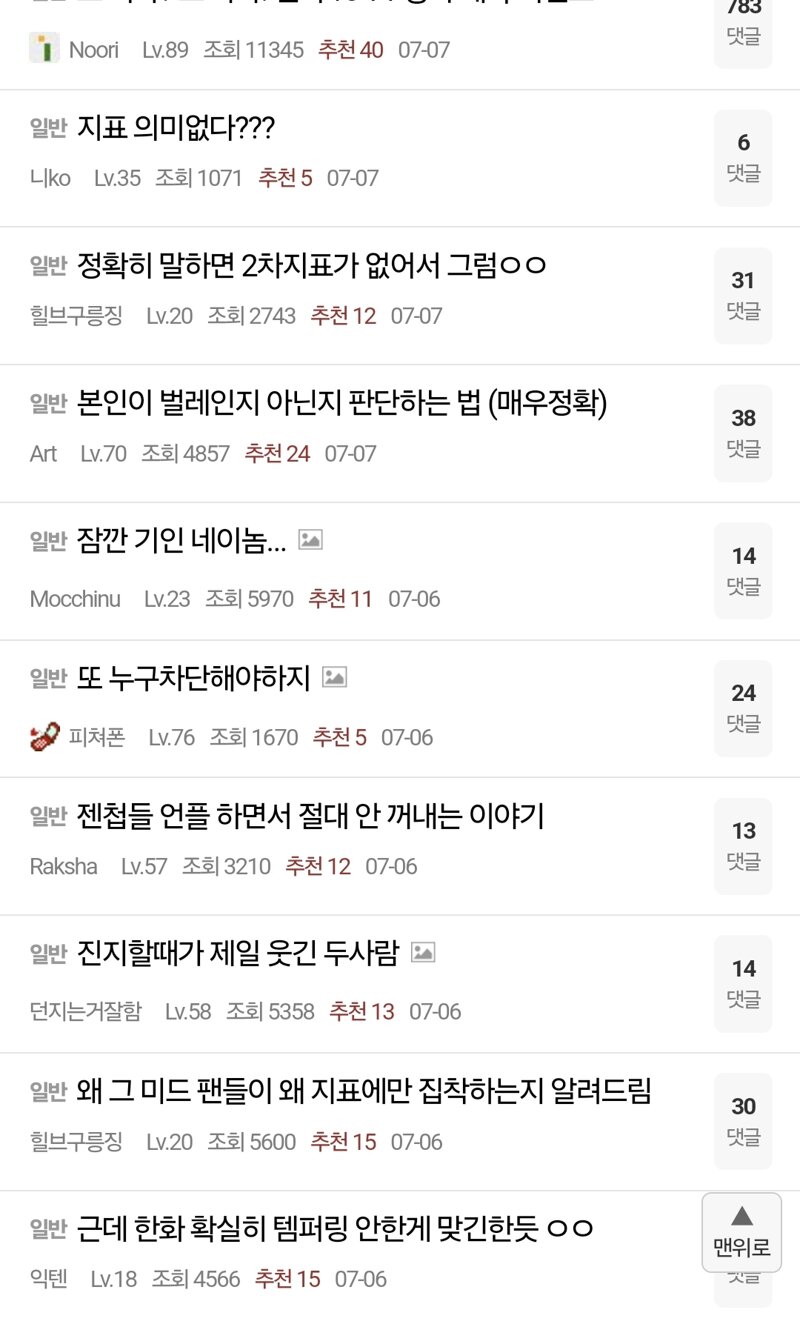The height and width of the screenshot is (1327, 800).
Task: Open the post '잠깐 기인 네이놈...'
Action: tap(182, 541)
